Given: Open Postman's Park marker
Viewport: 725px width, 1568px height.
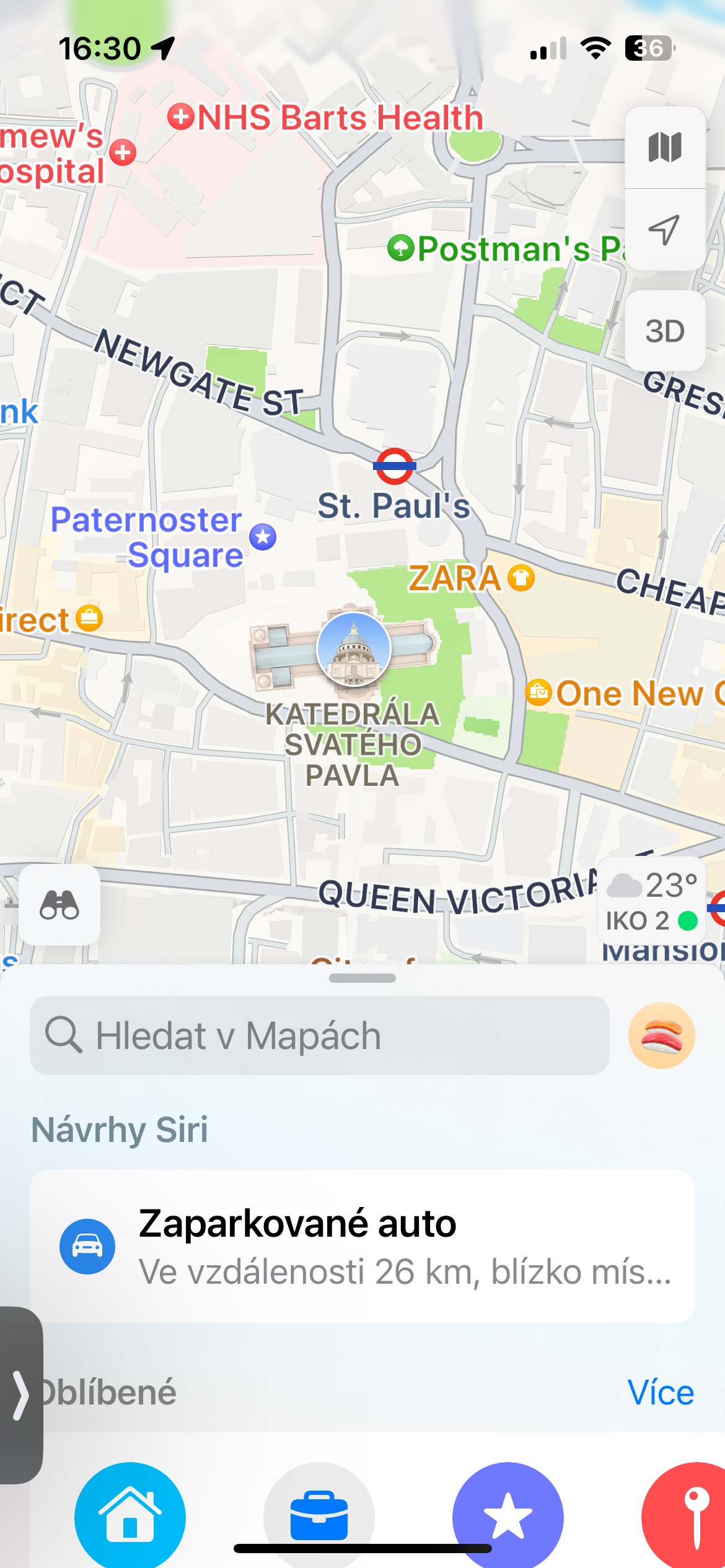Looking at the screenshot, I should pyautogui.click(x=401, y=248).
